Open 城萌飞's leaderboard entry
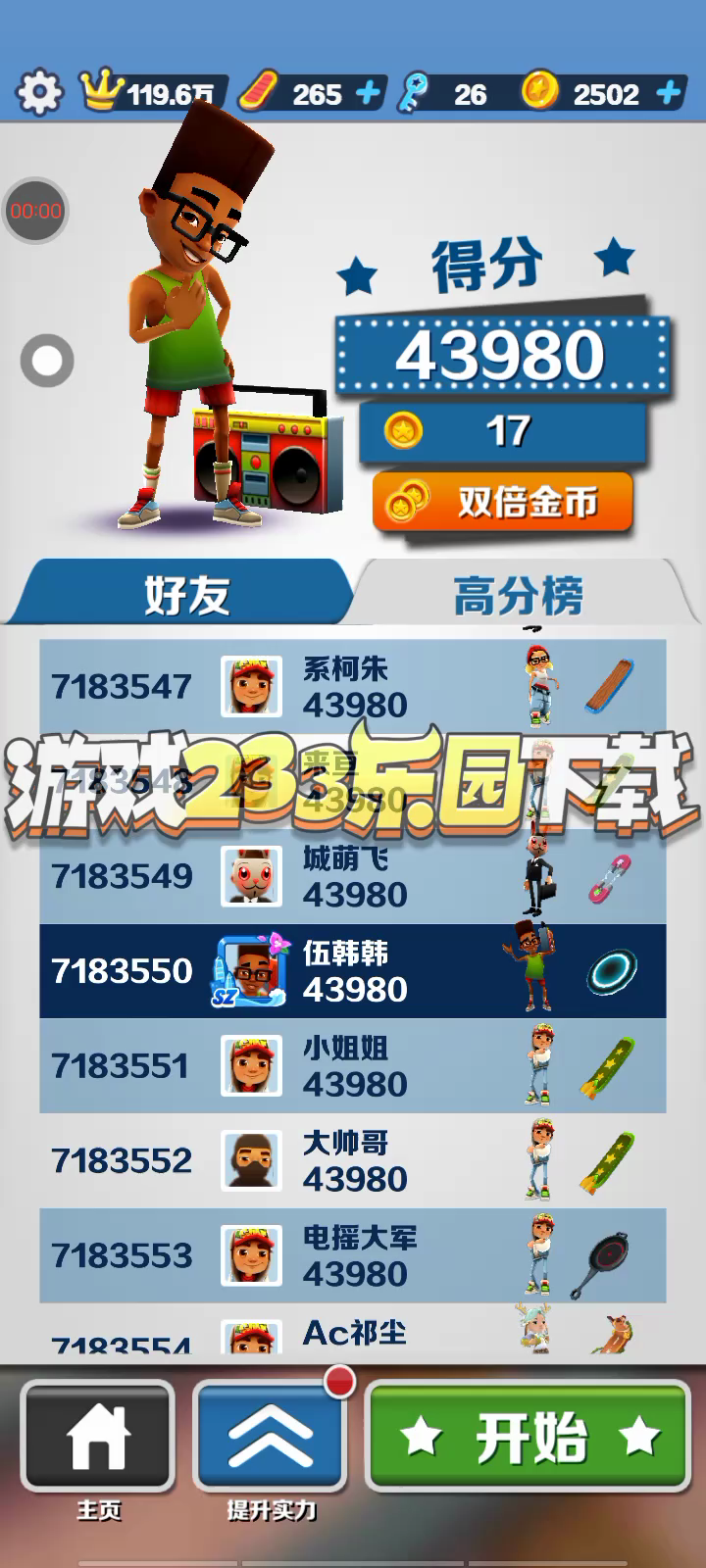Viewport: 706px width, 1568px height. pos(352,876)
